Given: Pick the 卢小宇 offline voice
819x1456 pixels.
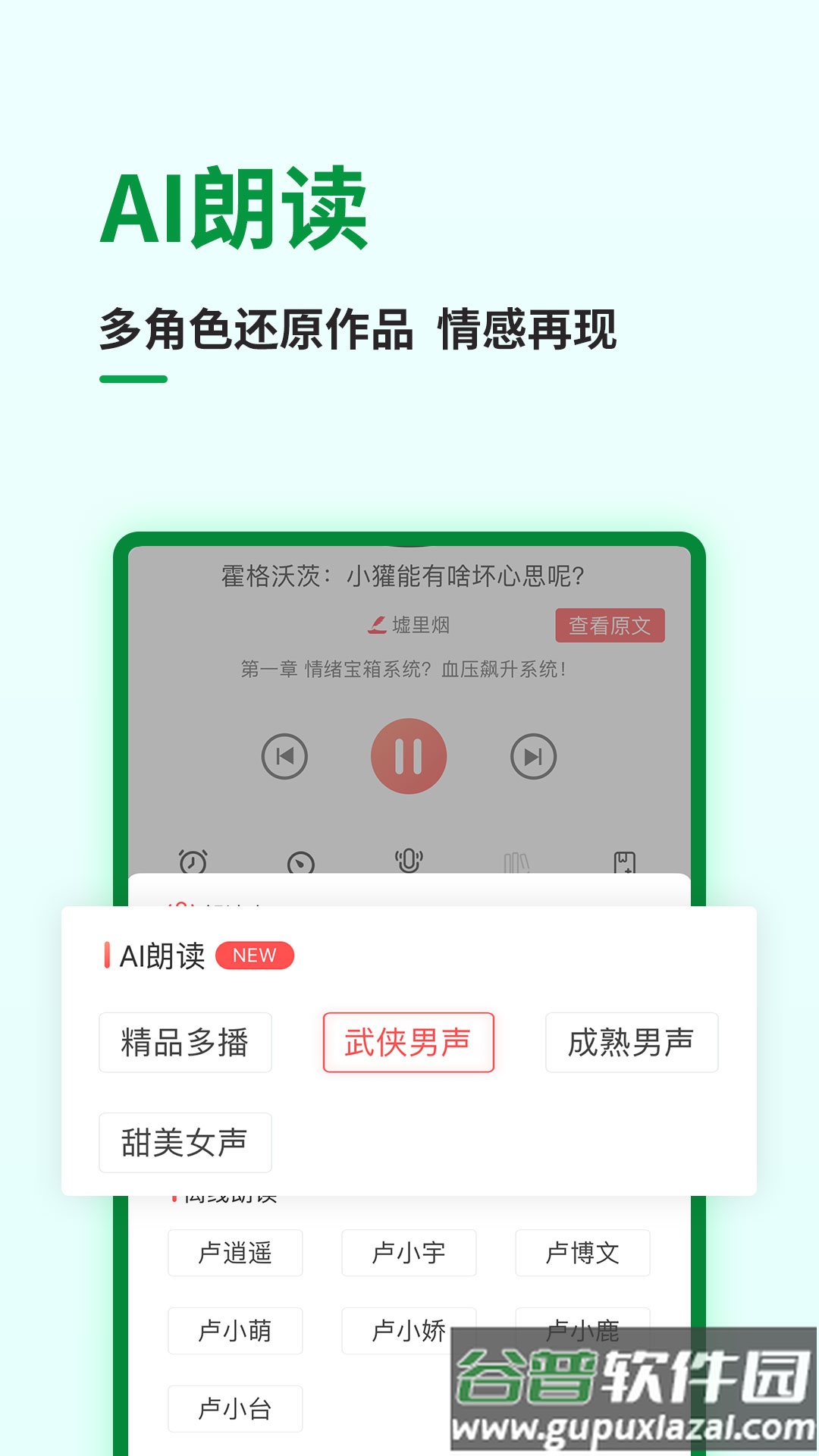Looking at the screenshot, I should (409, 1254).
